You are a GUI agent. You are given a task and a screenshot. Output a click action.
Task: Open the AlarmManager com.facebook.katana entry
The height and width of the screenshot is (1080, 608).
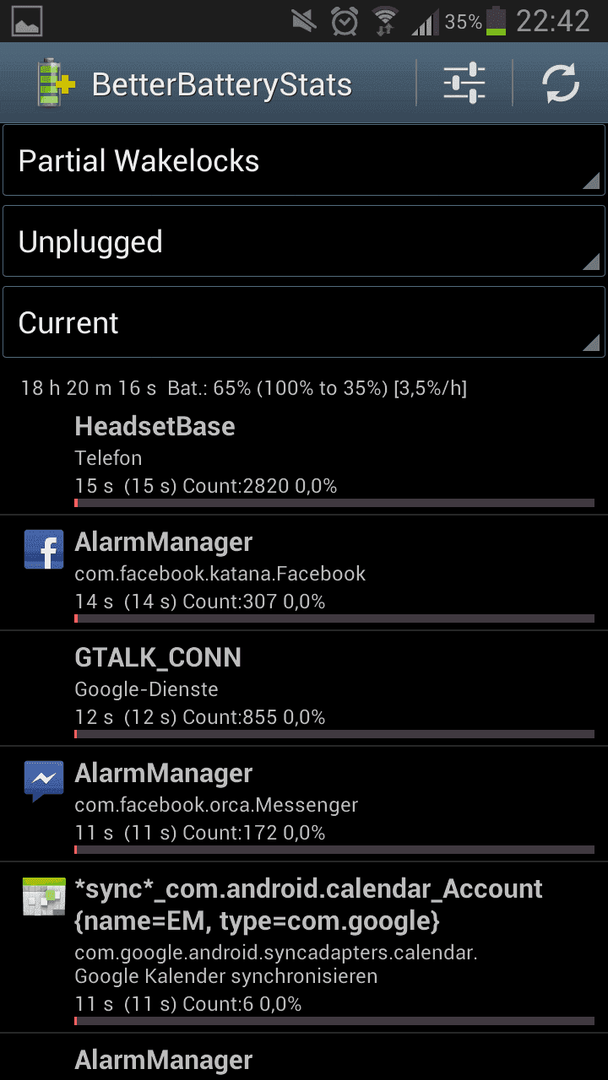coord(304,572)
